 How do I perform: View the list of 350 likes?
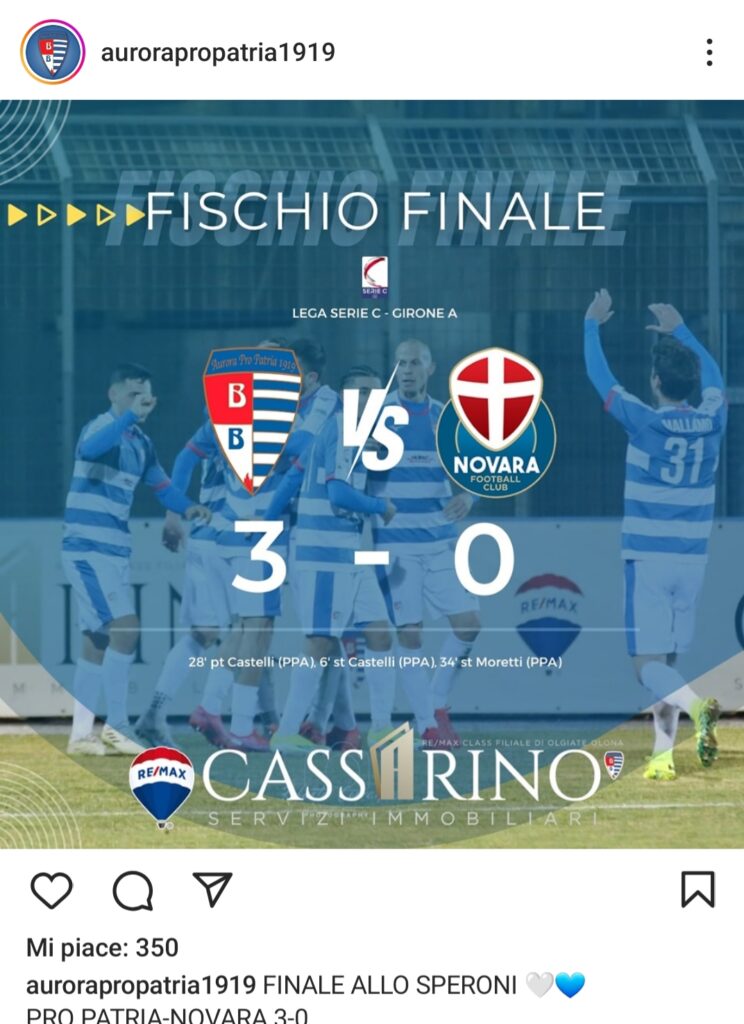[102, 947]
